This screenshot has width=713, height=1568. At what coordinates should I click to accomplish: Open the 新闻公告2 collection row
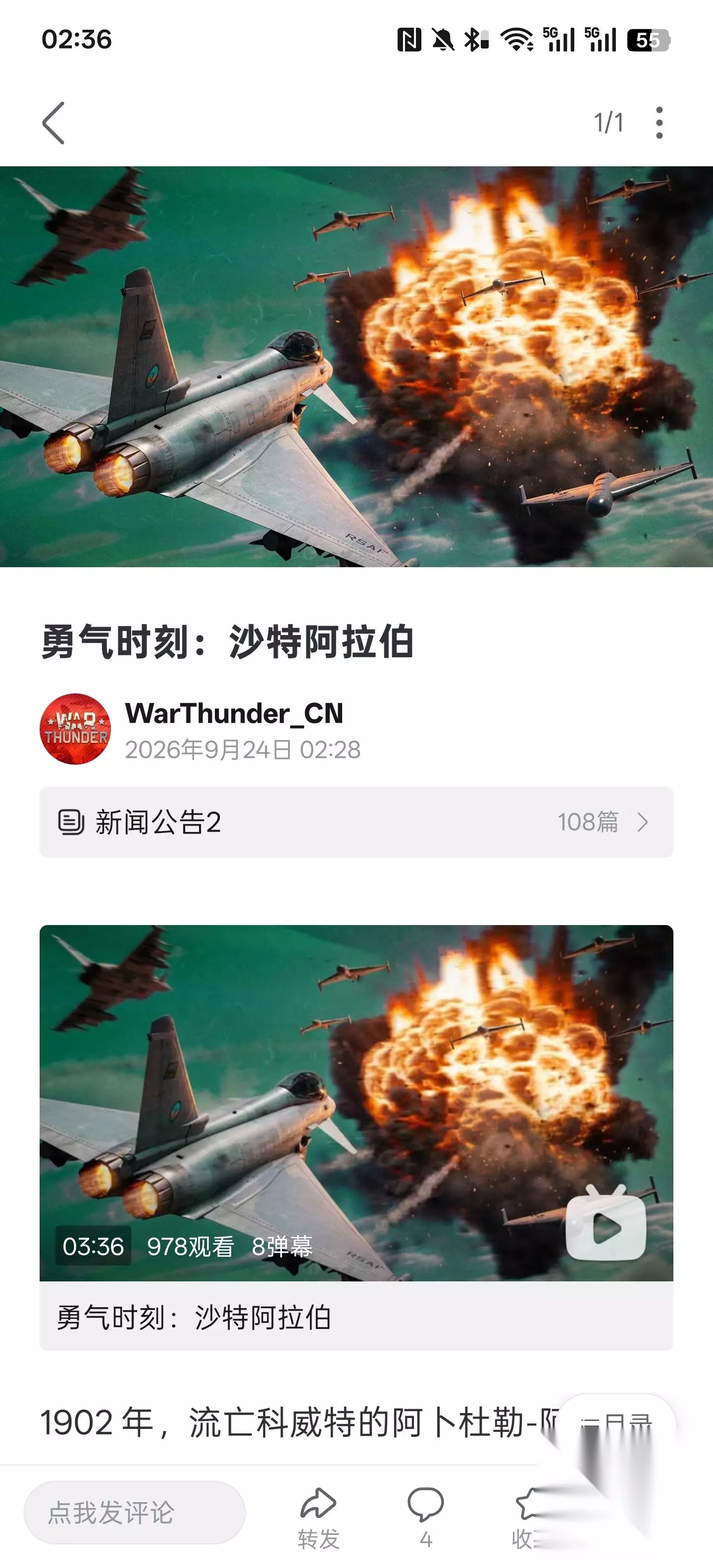(x=356, y=822)
